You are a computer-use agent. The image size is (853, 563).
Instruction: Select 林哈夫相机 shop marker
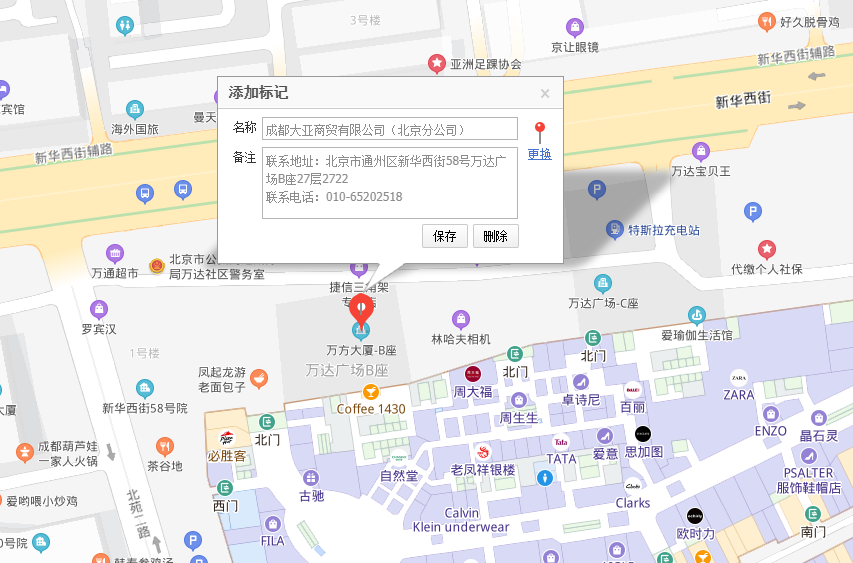click(461, 320)
